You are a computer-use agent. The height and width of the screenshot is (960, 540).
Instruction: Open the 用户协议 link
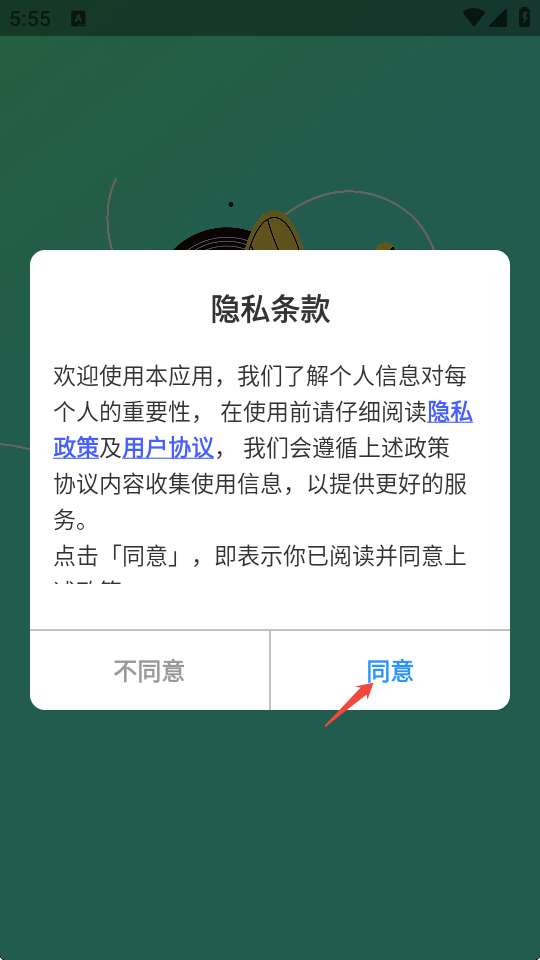pyautogui.click(x=168, y=448)
